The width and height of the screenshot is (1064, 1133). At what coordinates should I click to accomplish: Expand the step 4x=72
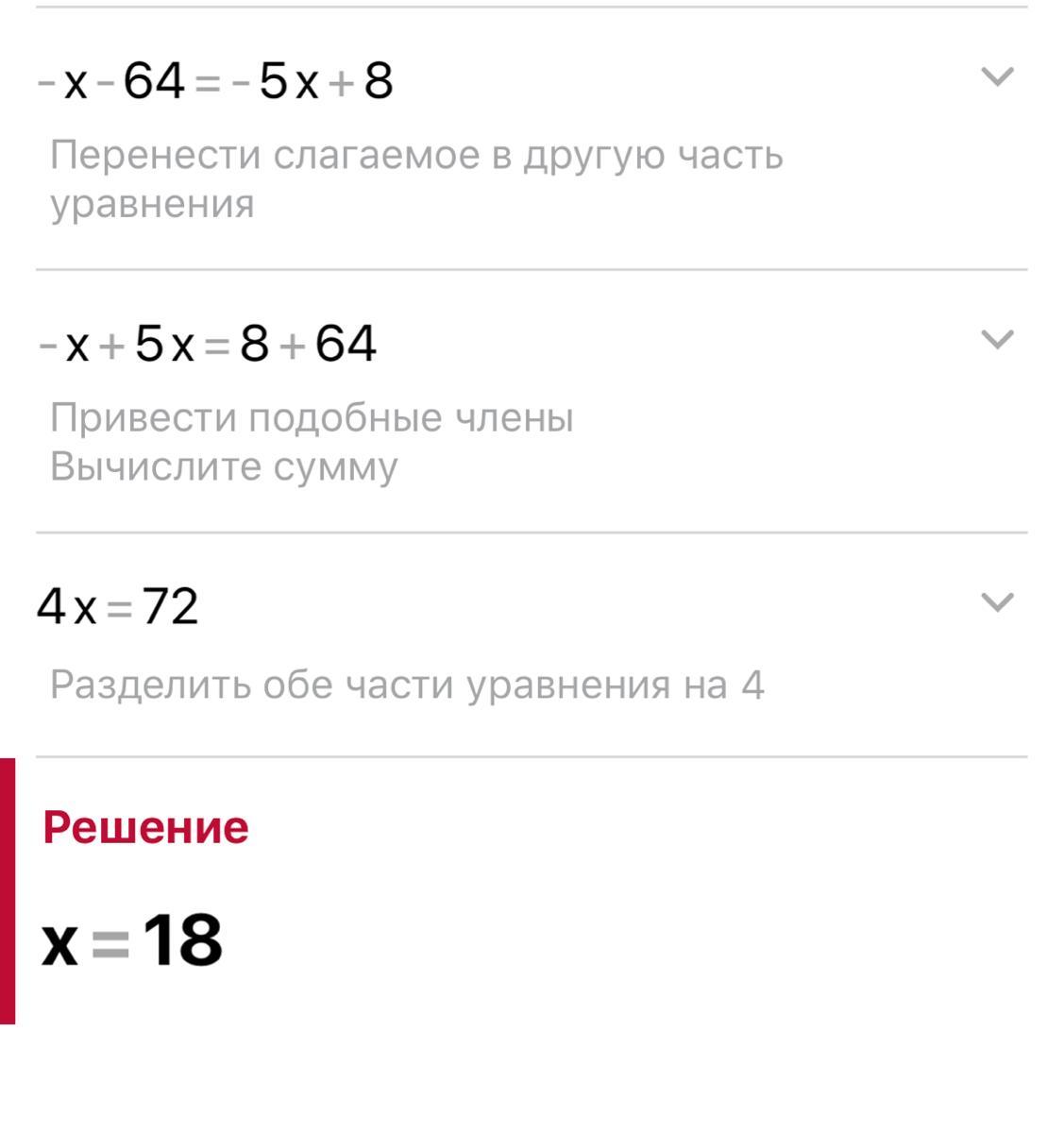997,602
